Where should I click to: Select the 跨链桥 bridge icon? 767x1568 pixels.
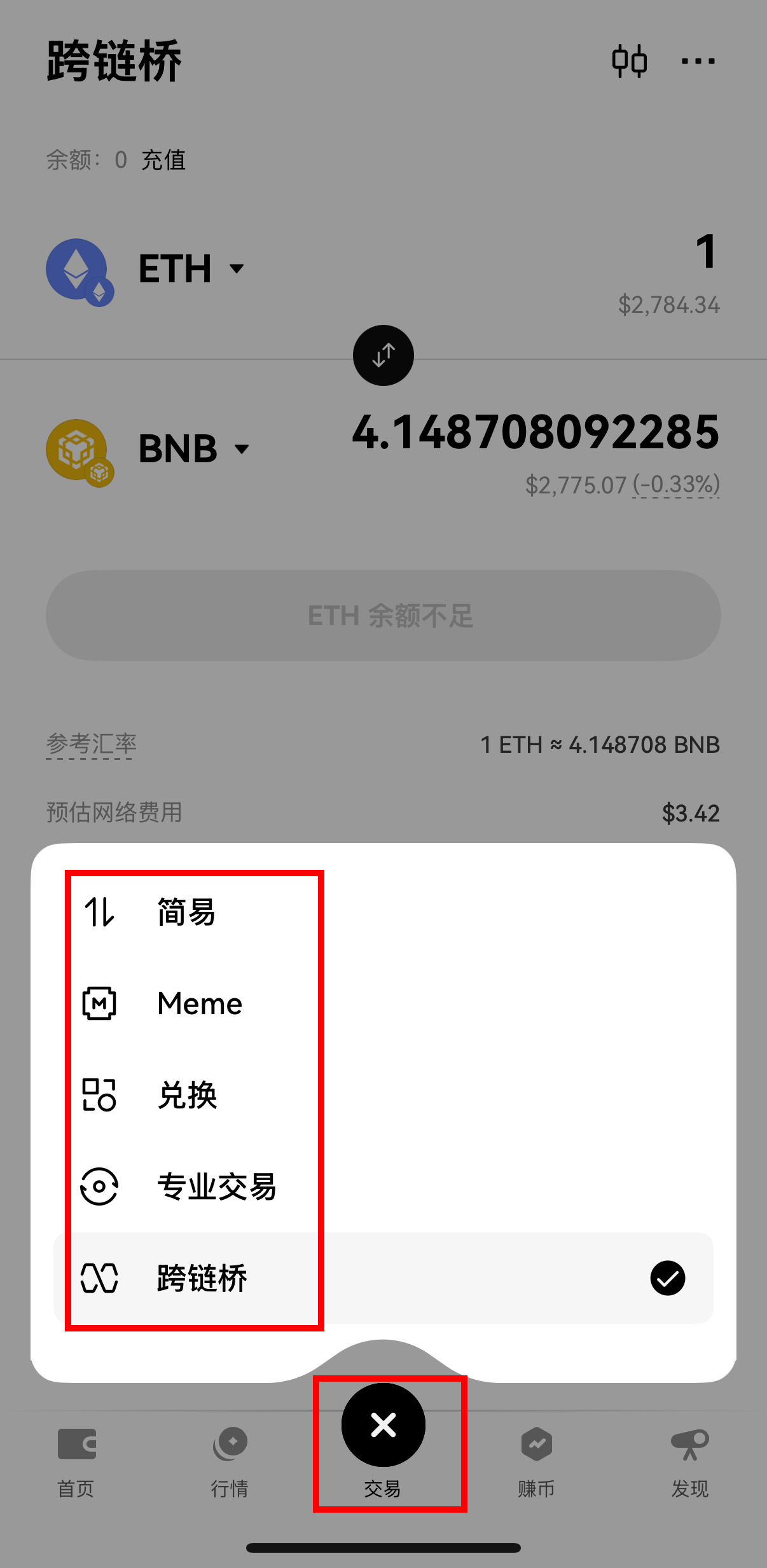tap(99, 1279)
